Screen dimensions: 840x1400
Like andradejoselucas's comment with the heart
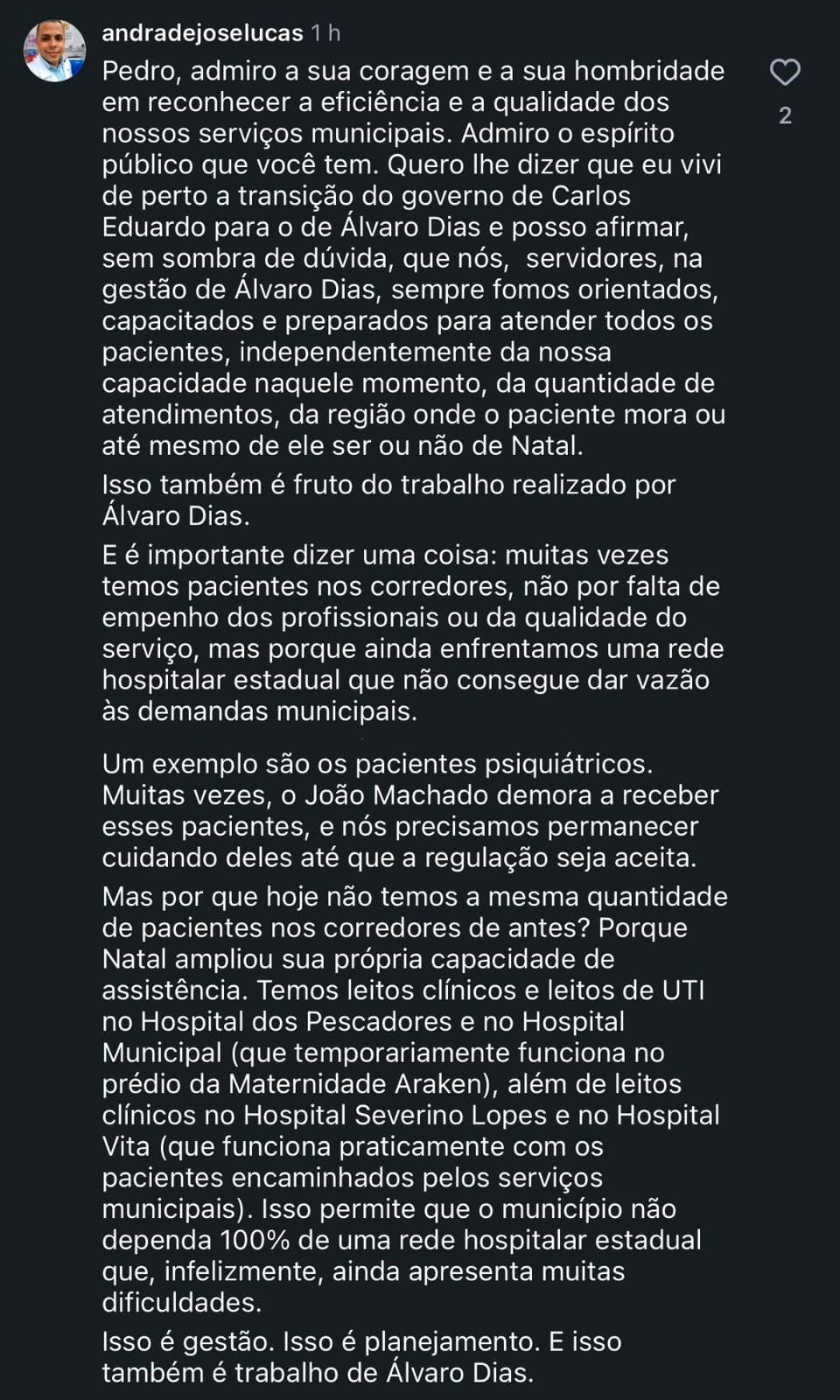[x=785, y=73]
